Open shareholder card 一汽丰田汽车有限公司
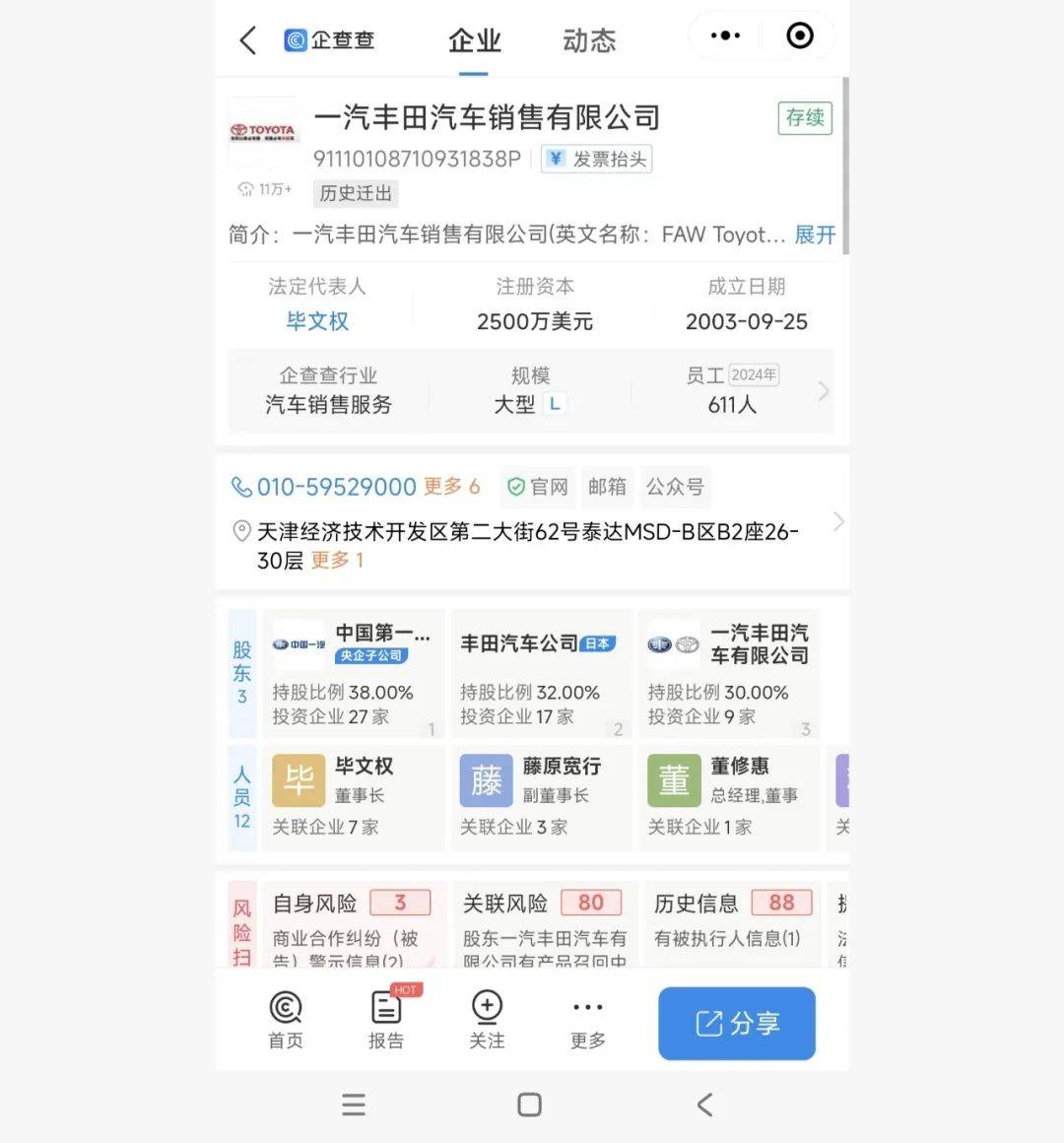The height and width of the screenshot is (1143, 1064). pos(729,675)
